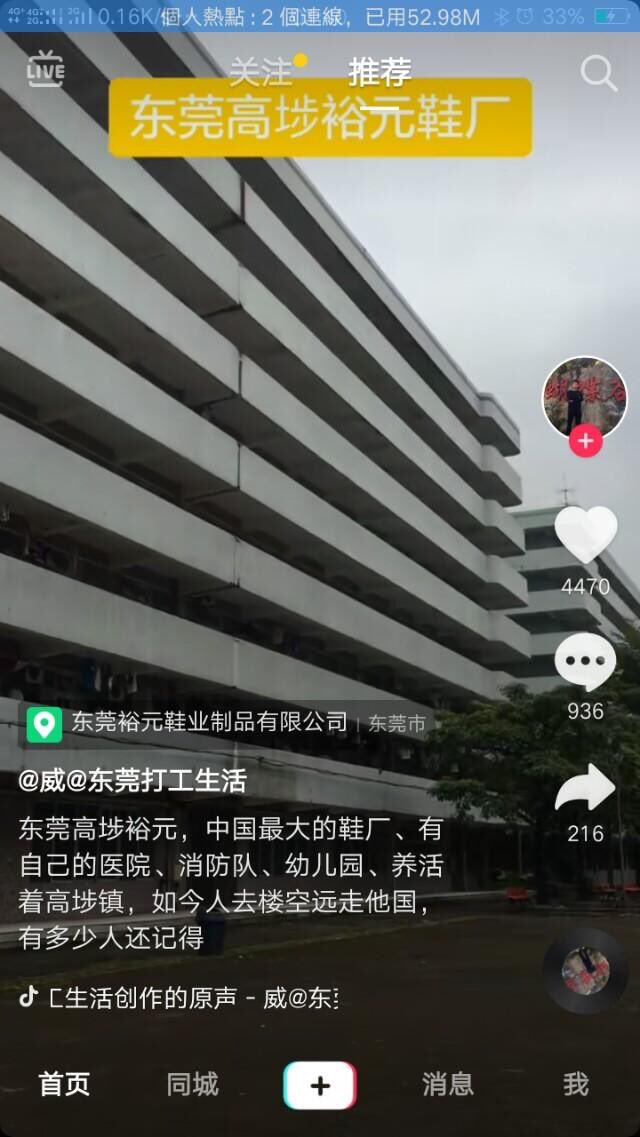Create a new video with plus button
Screen dimensions: 640x1137
320,1085
